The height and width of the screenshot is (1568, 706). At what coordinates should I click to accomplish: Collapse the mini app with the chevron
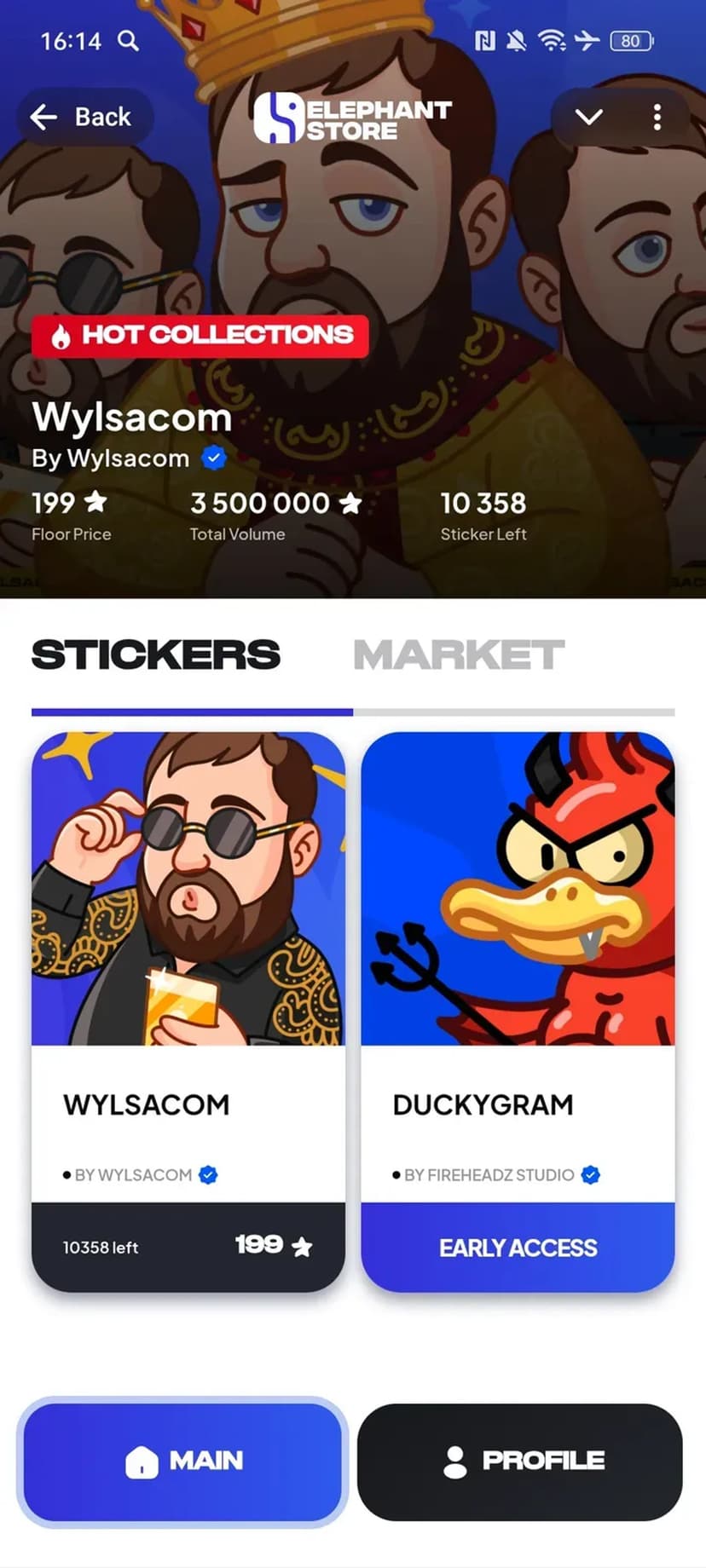[x=588, y=117]
